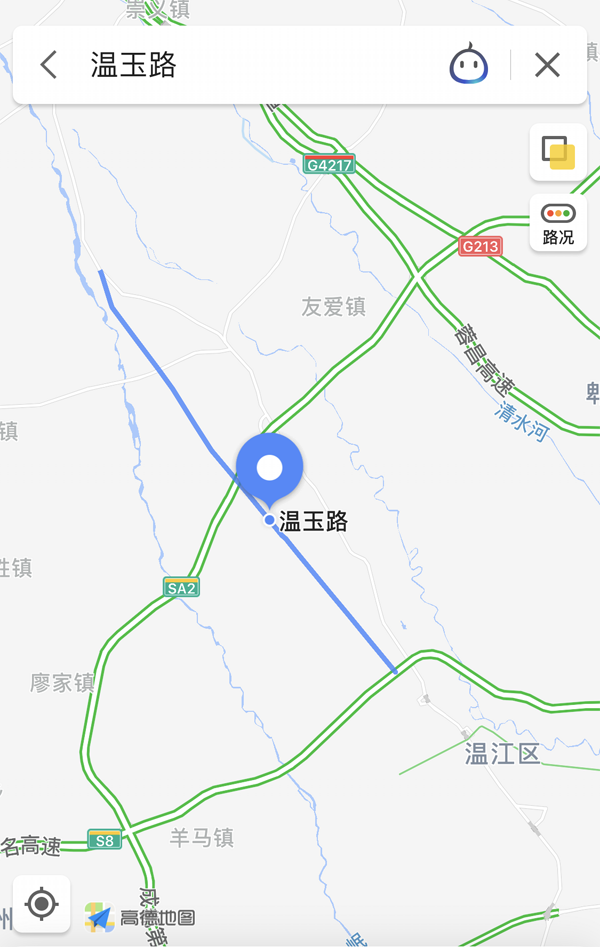This screenshot has height=947, width=600.
Task: Tap the search field showing 温玉路
Action: (x=250, y=66)
